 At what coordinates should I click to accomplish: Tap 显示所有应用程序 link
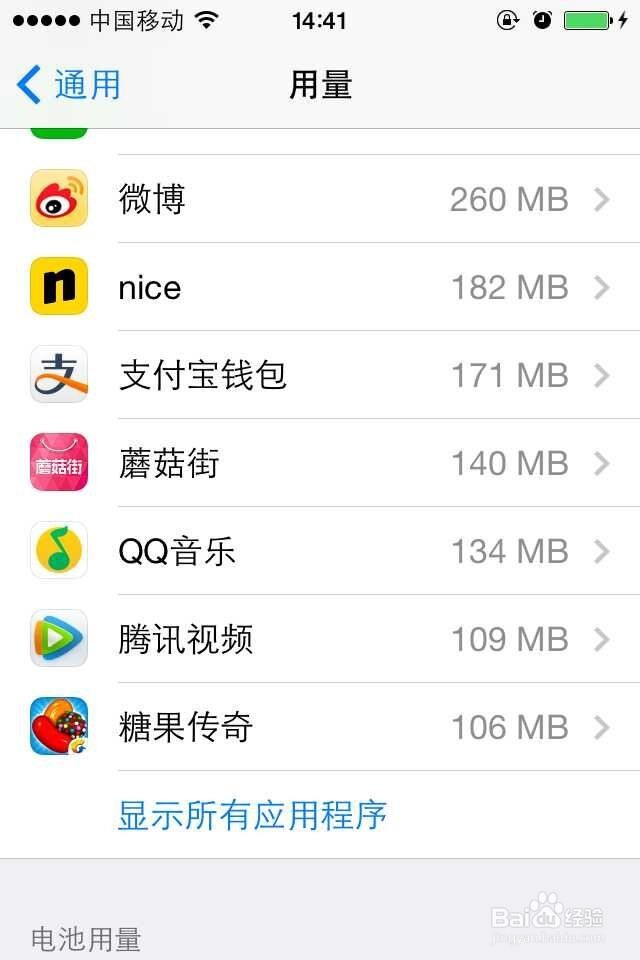click(x=252, y=815)
